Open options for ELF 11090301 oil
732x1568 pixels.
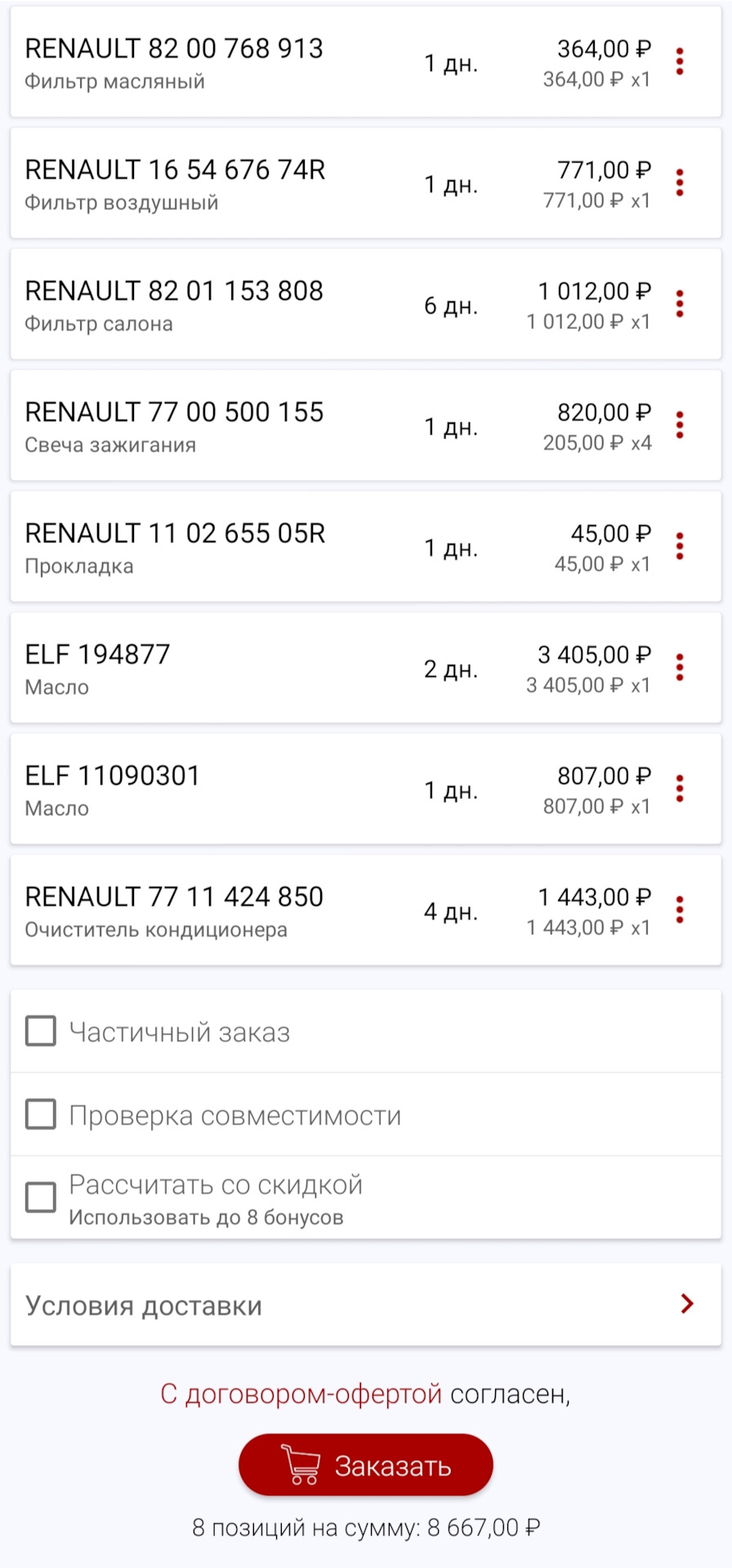click(x=680, y=789)
